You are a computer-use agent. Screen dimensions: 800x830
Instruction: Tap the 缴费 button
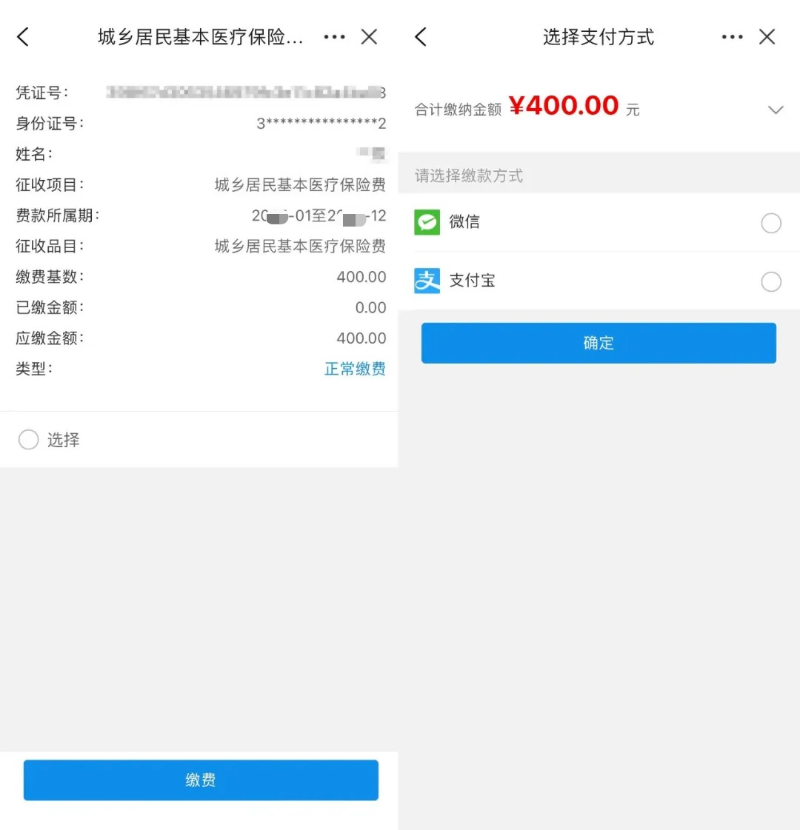pyautogui.click(x=201, y=780)
